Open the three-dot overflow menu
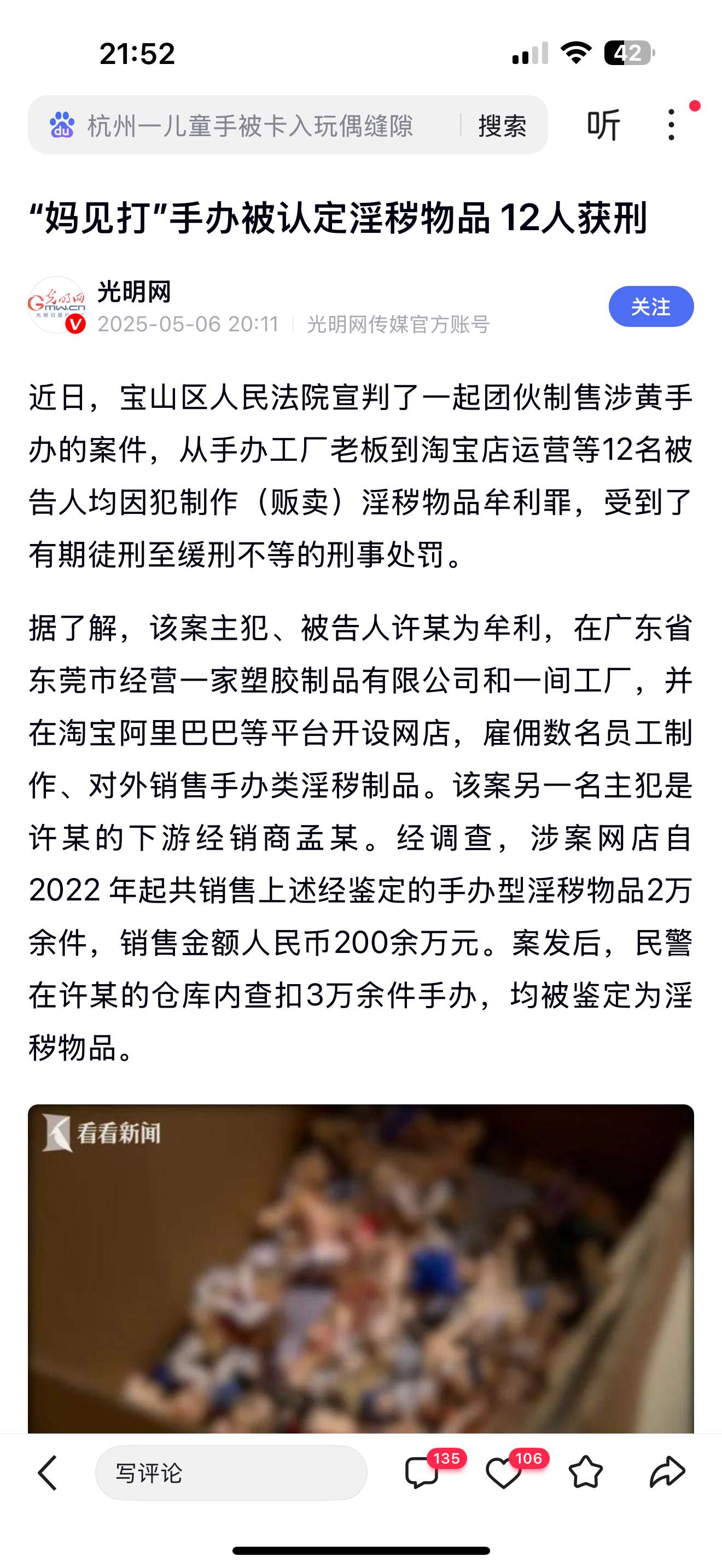Viewport: 722px width, 1568px height. (x=671, y=125)
